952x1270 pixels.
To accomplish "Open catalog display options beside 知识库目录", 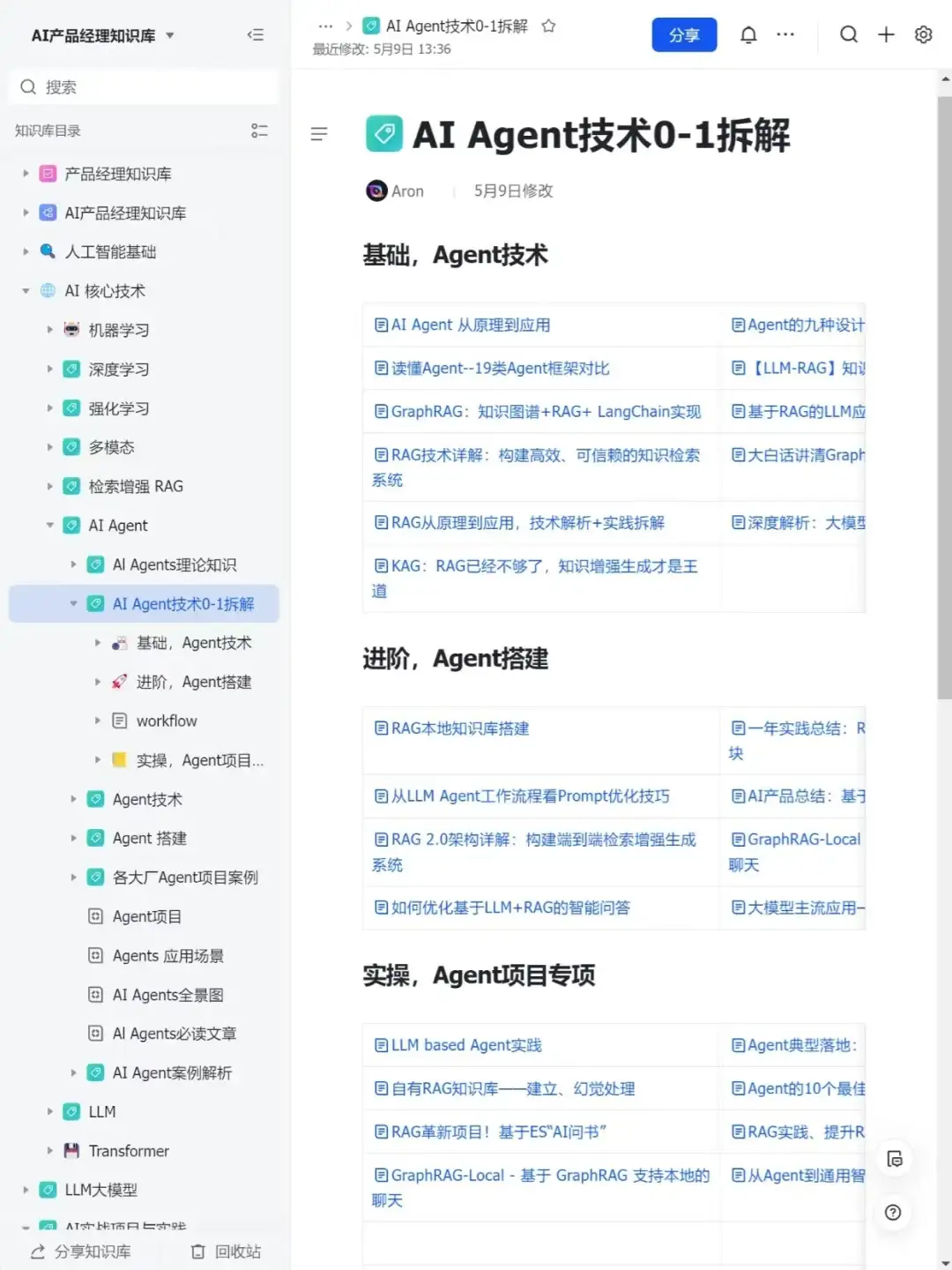I will pyautogui.click(x=259, y=131).
